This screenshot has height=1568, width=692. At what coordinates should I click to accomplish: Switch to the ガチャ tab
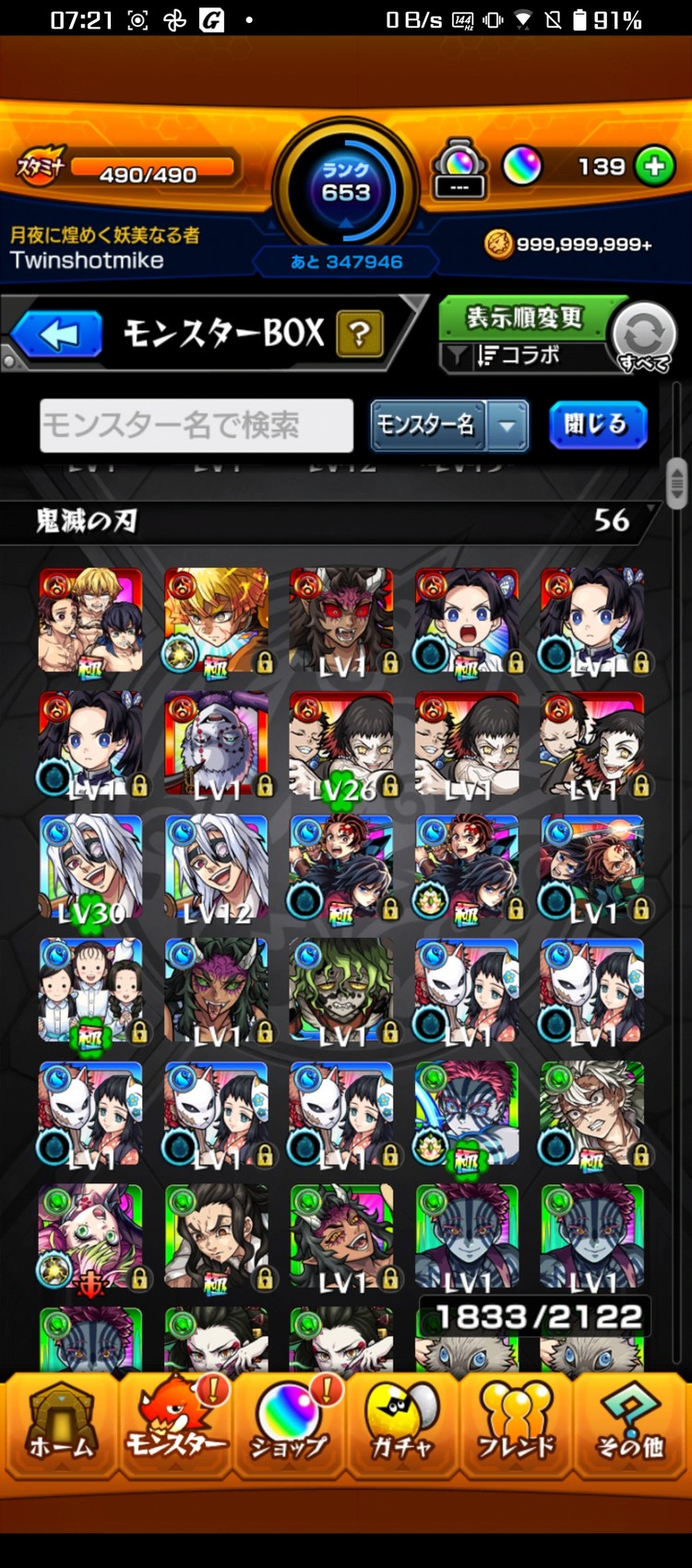401,1428
